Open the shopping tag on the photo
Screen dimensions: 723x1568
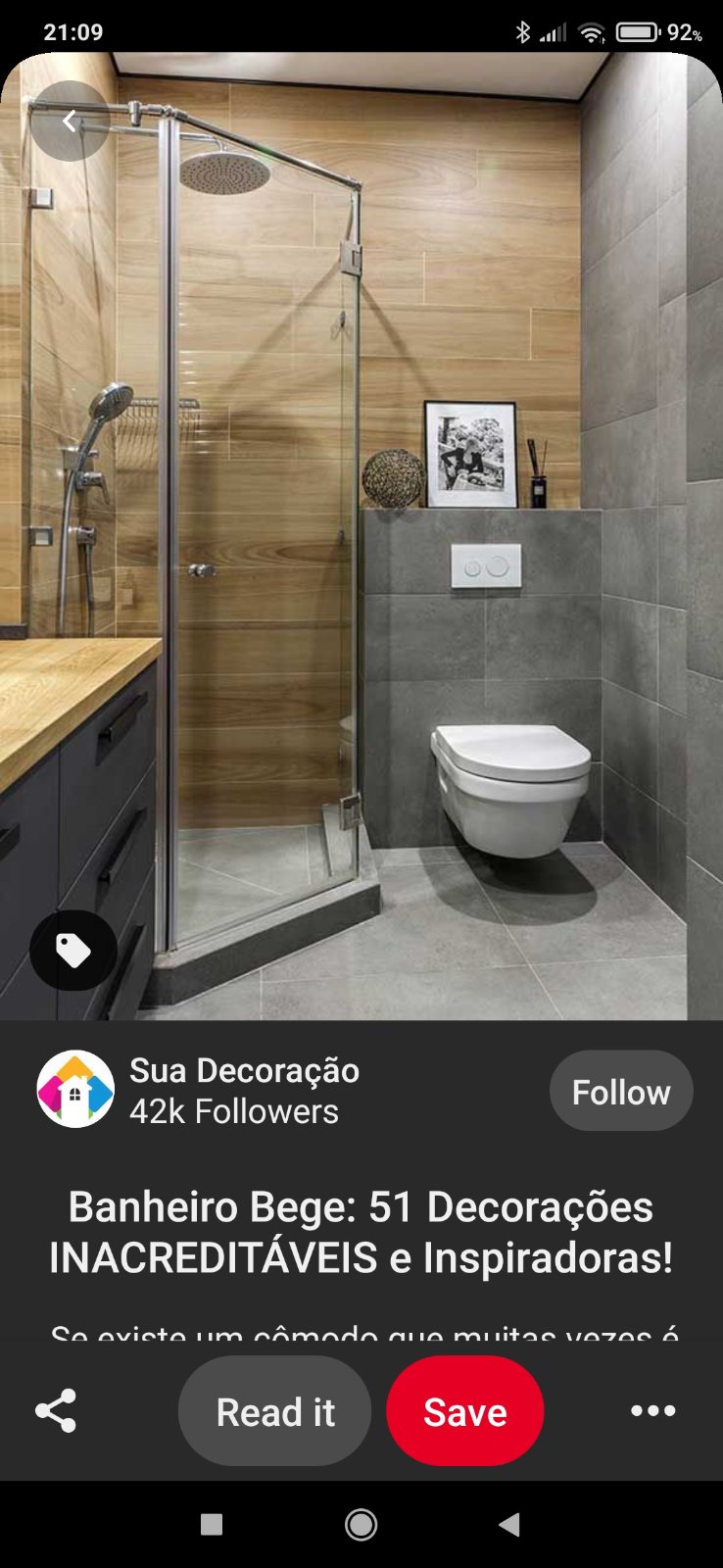point(73,950)
